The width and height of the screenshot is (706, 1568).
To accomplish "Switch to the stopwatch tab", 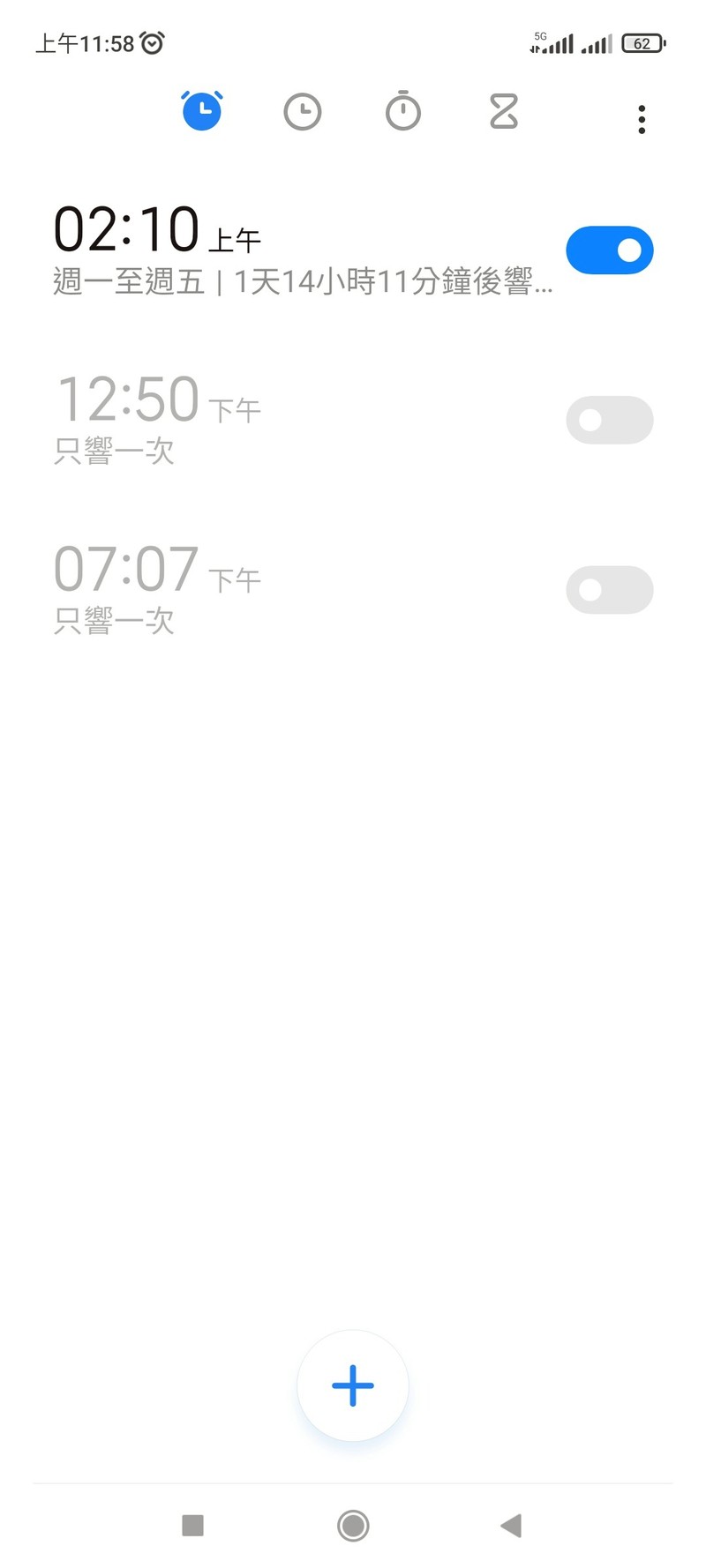I will coord(403,112).
